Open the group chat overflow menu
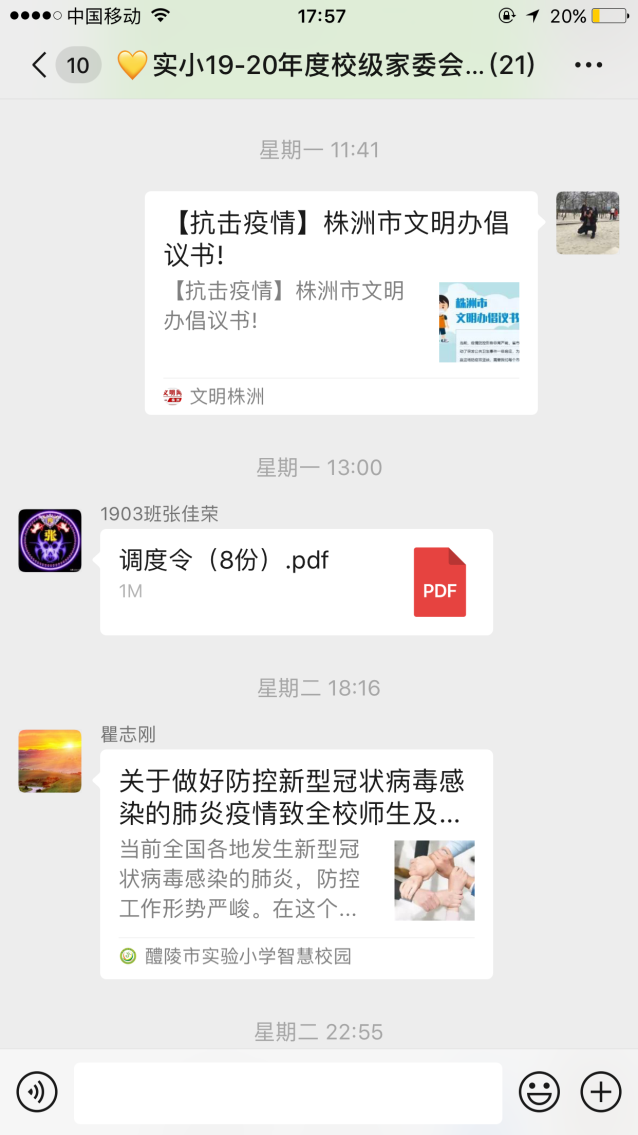The image size is (638, 1135). 588,66
